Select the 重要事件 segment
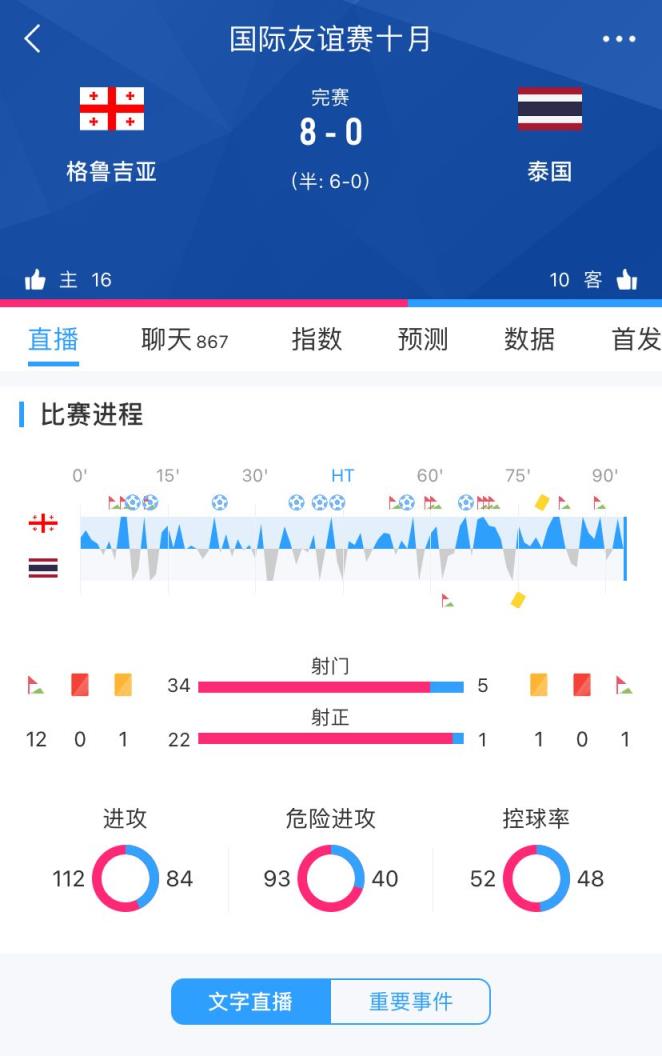This screenshot has width=662, height=1056. point(410,1001)
